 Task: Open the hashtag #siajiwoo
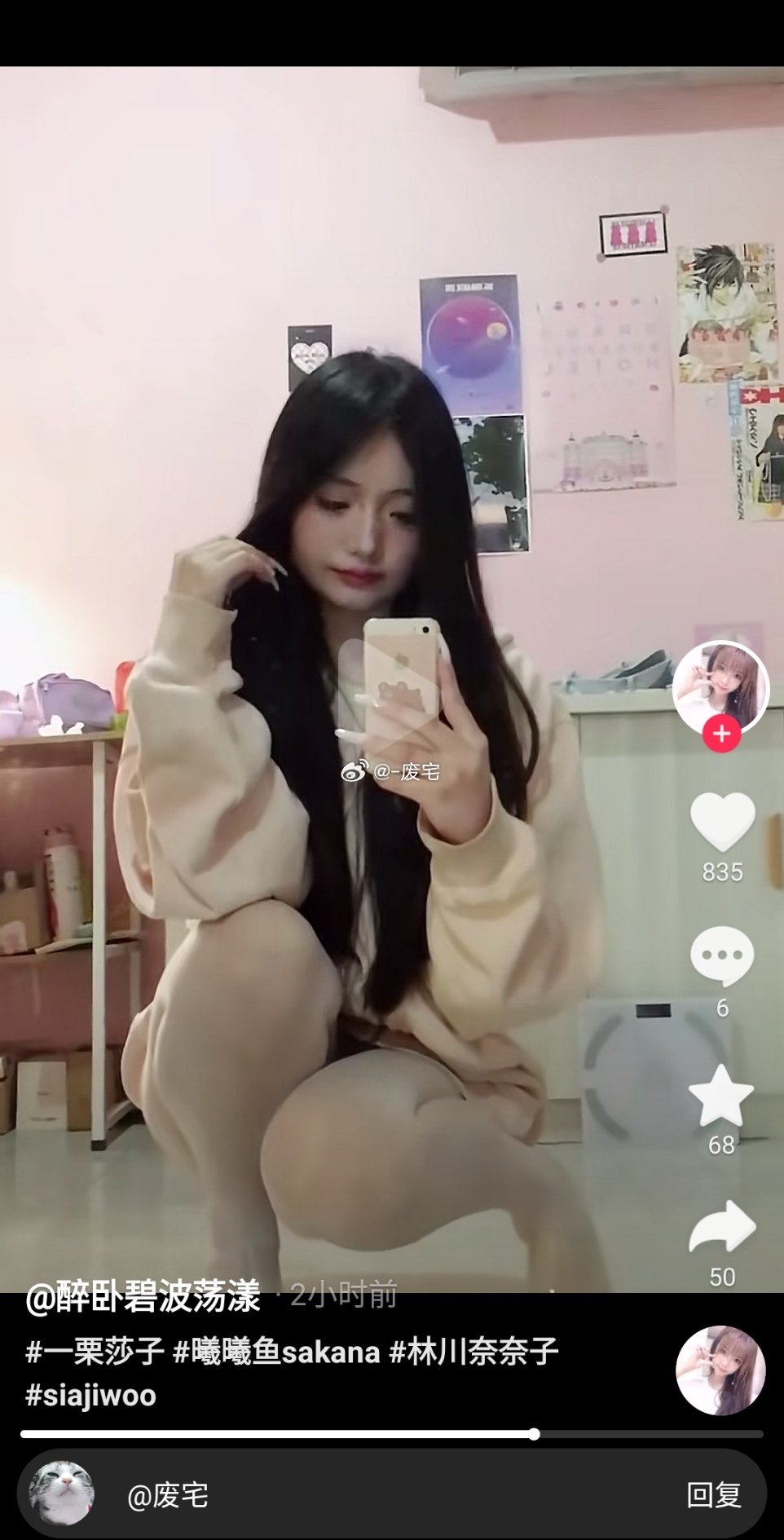pos(91,1395)
